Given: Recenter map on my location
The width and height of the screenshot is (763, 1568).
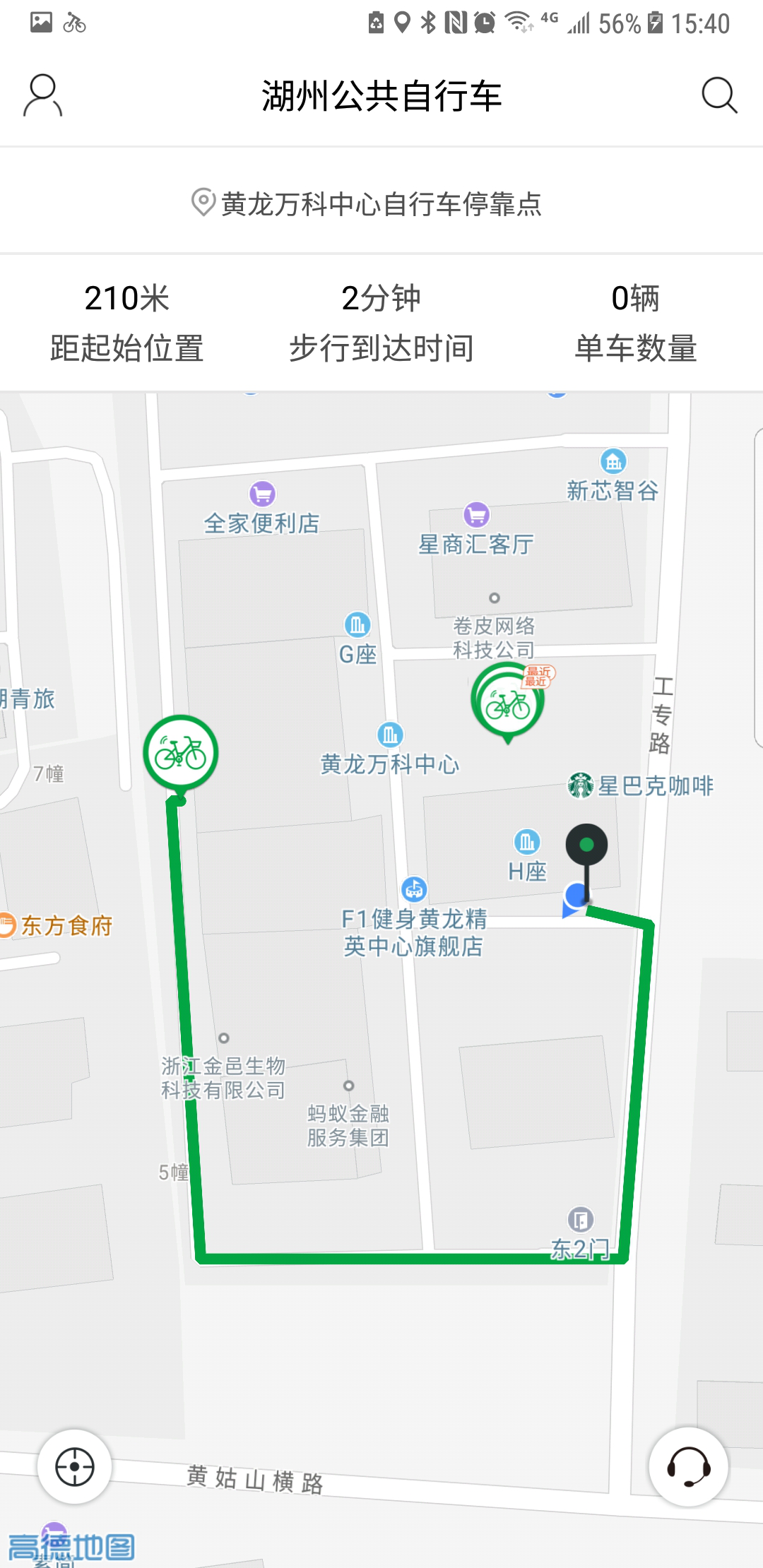Looking at the screenshot, I should click(74, 1467).
